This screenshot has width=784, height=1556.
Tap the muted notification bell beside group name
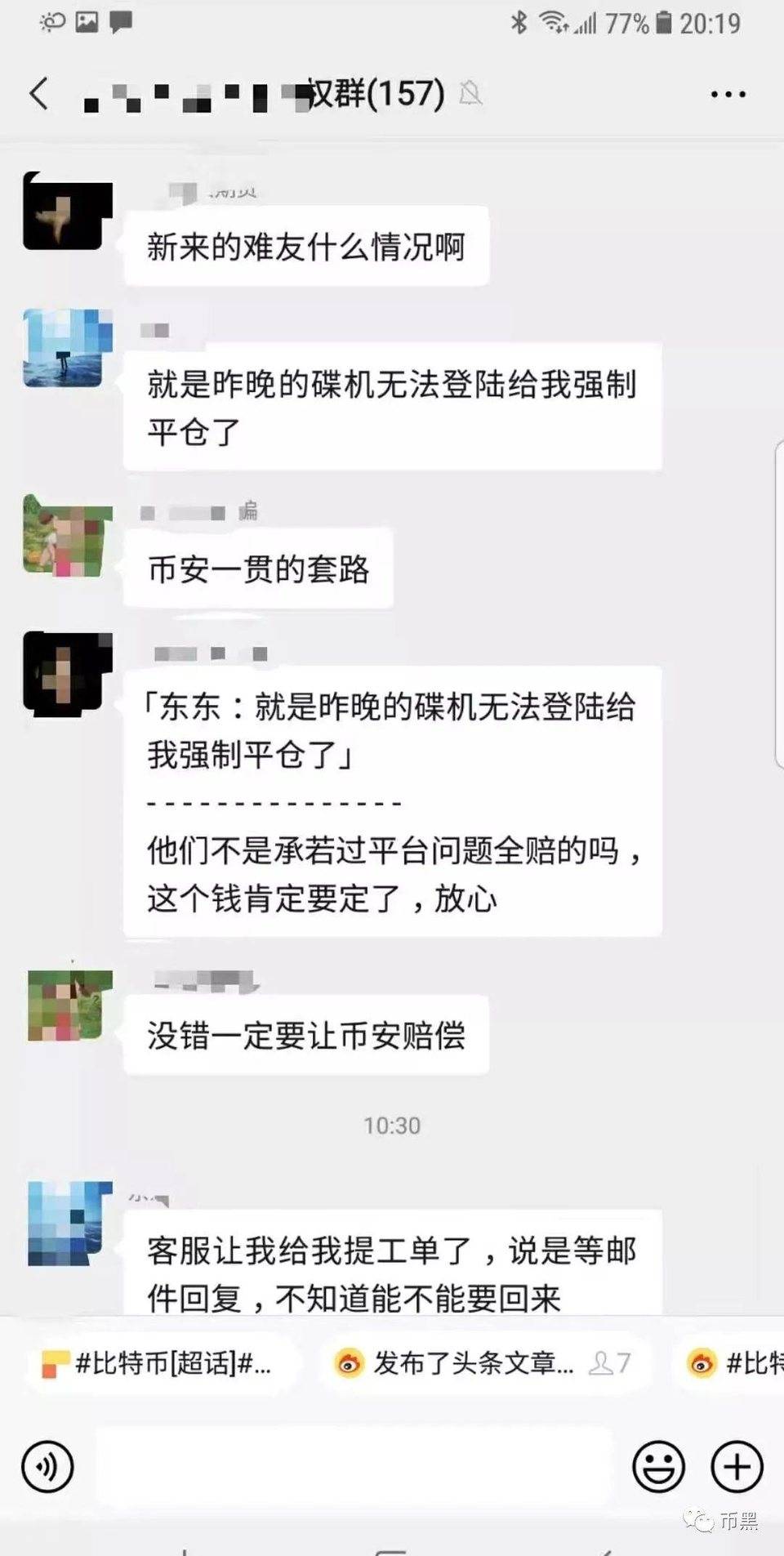468,92
